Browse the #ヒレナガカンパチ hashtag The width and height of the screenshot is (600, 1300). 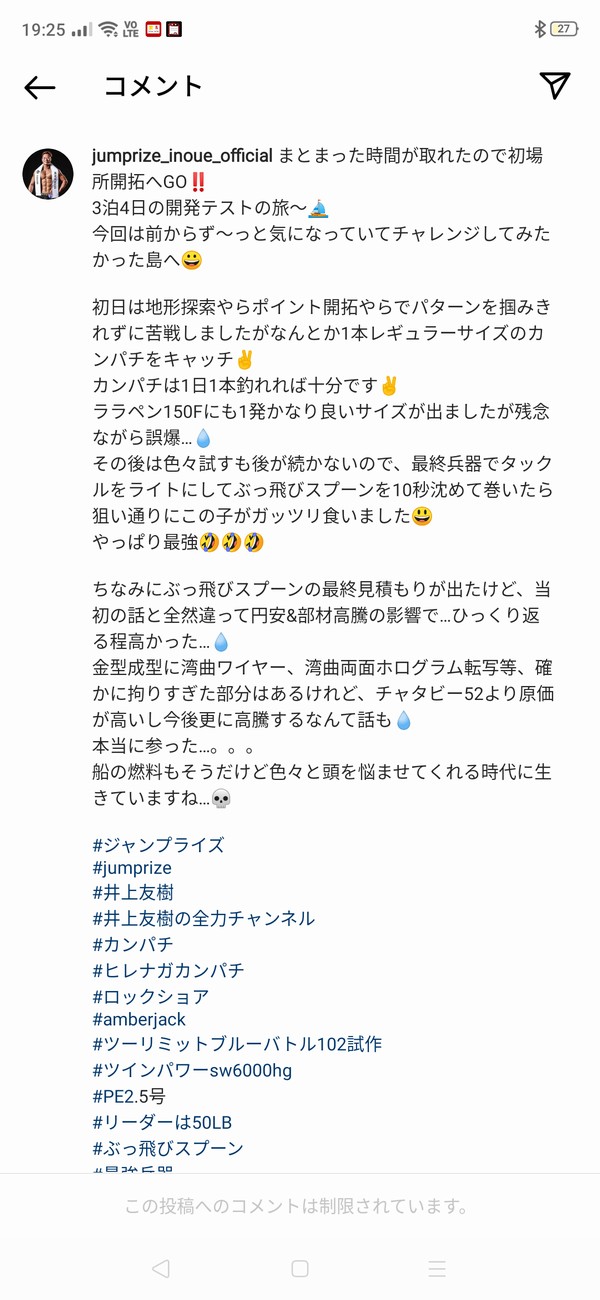click(168, 970)
